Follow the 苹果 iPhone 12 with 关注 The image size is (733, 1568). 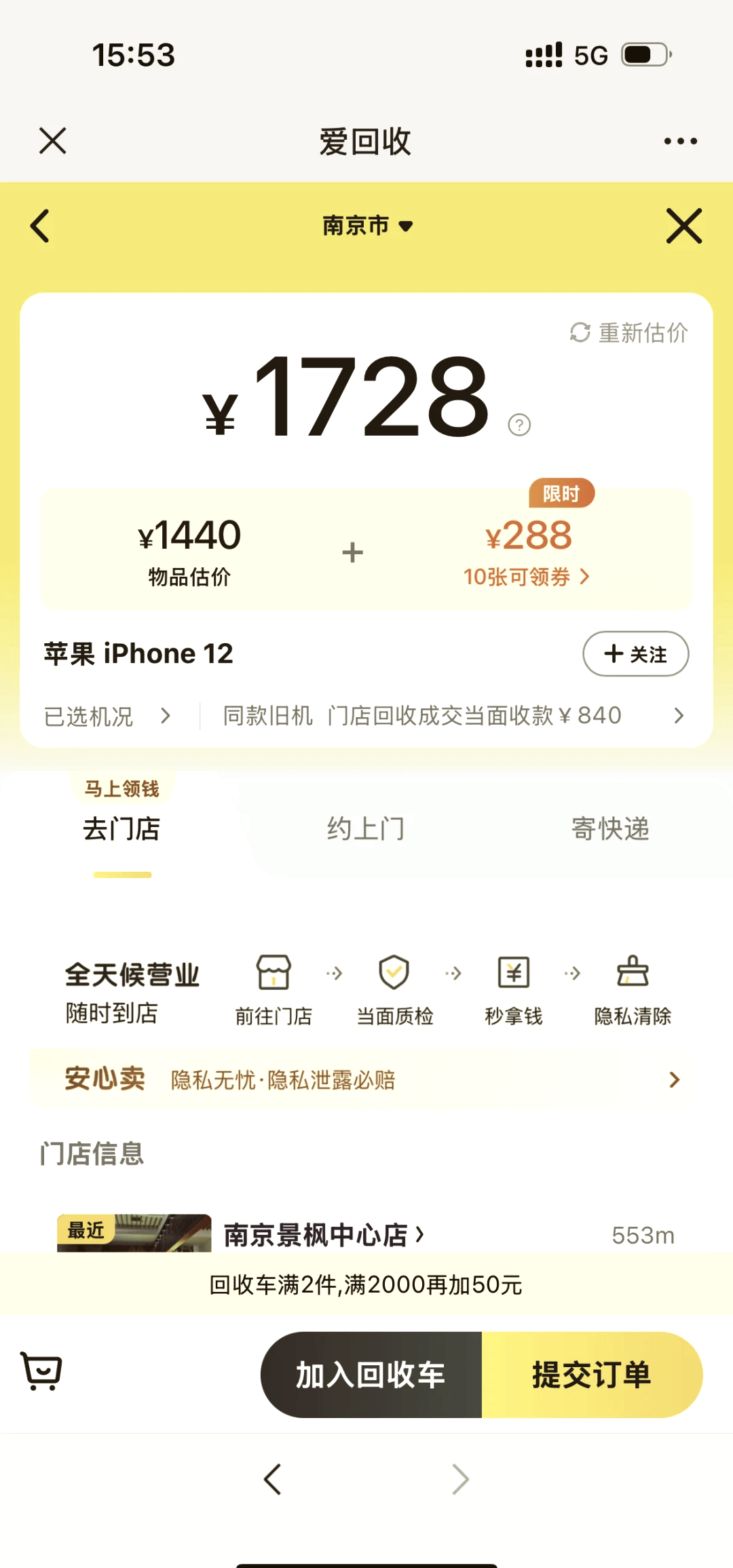(x=635, y=654)
